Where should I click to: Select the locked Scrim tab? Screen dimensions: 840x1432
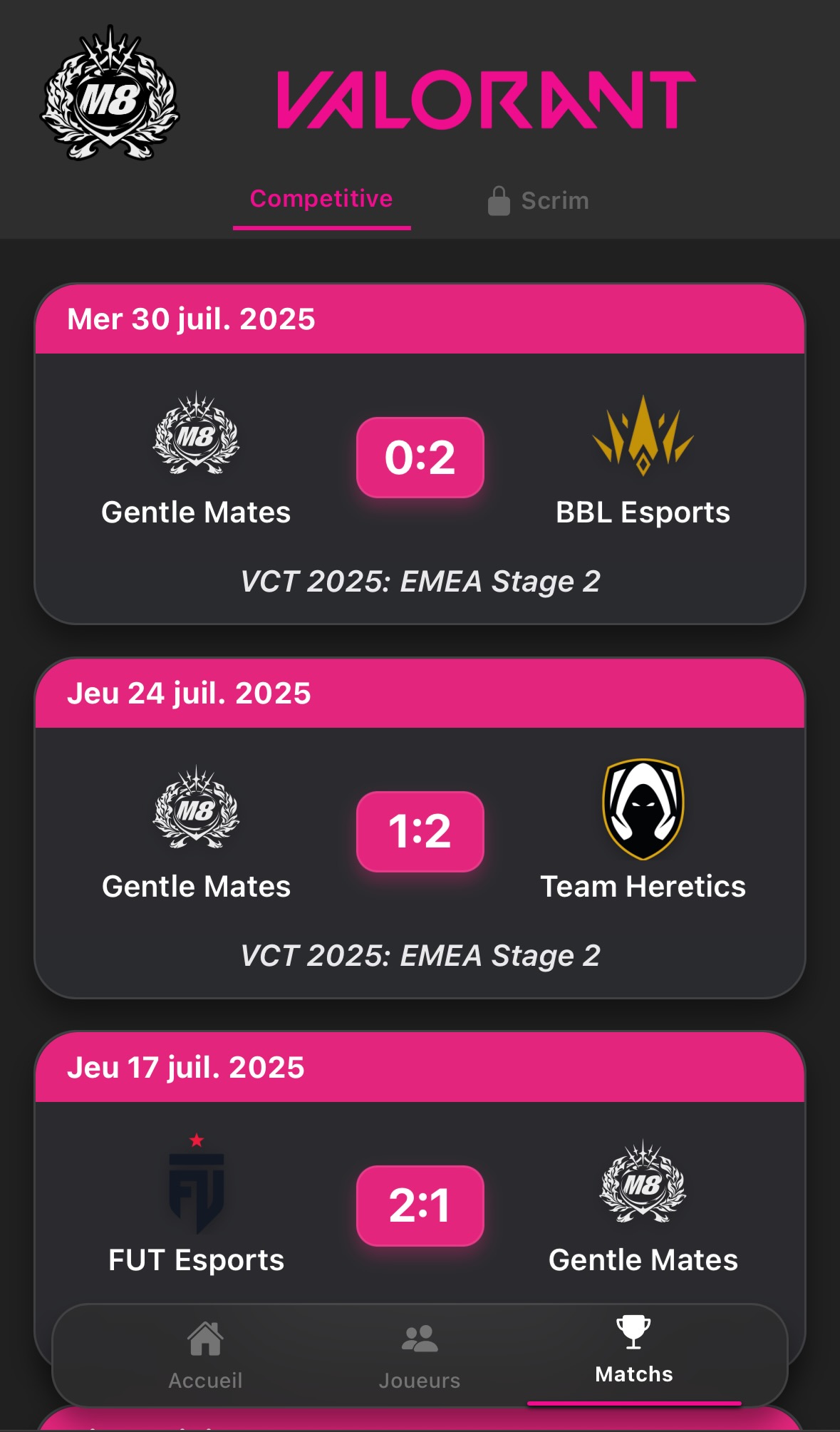(x=539, y=201)
